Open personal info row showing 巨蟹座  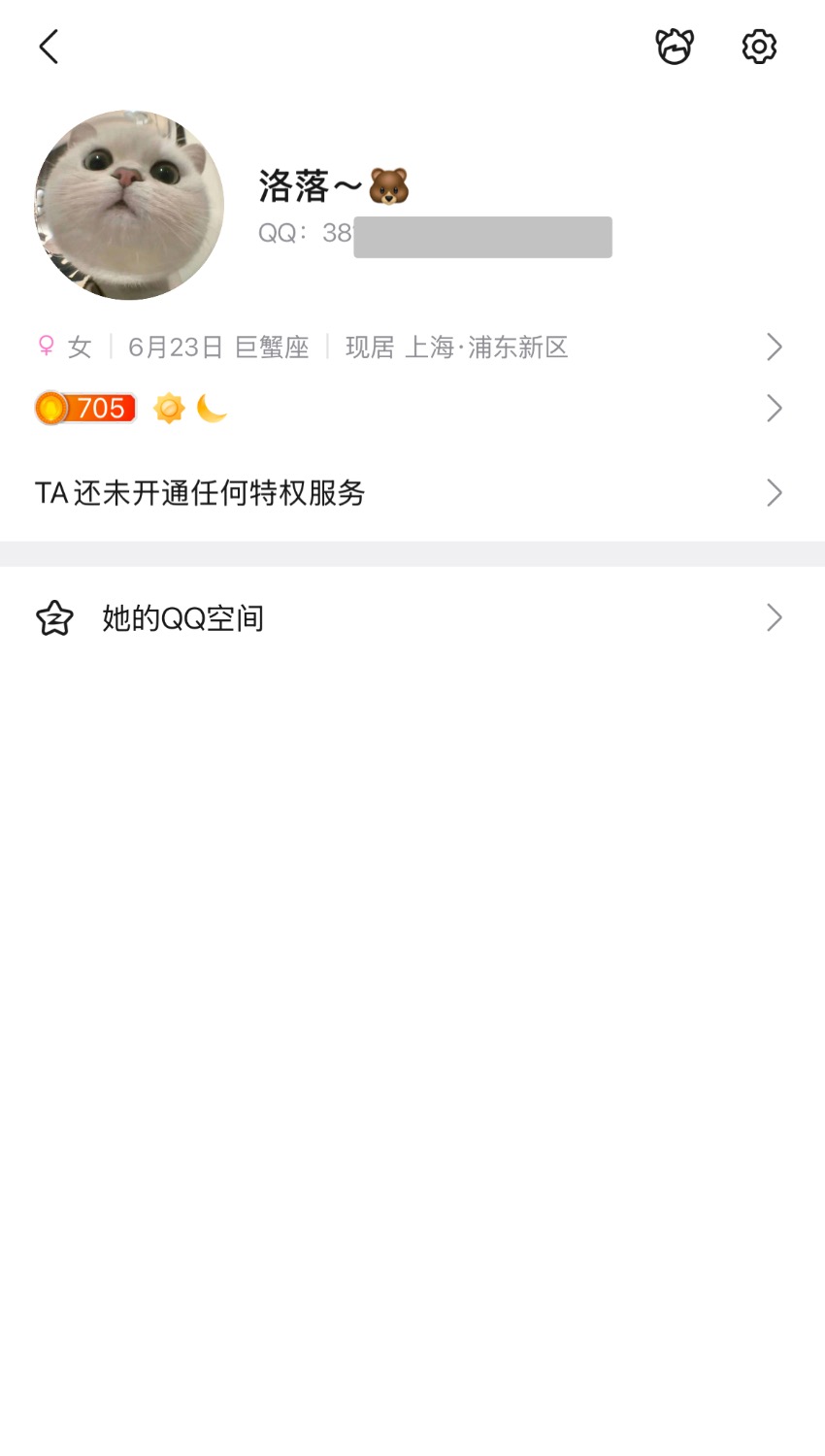click(x=408, y=347)
